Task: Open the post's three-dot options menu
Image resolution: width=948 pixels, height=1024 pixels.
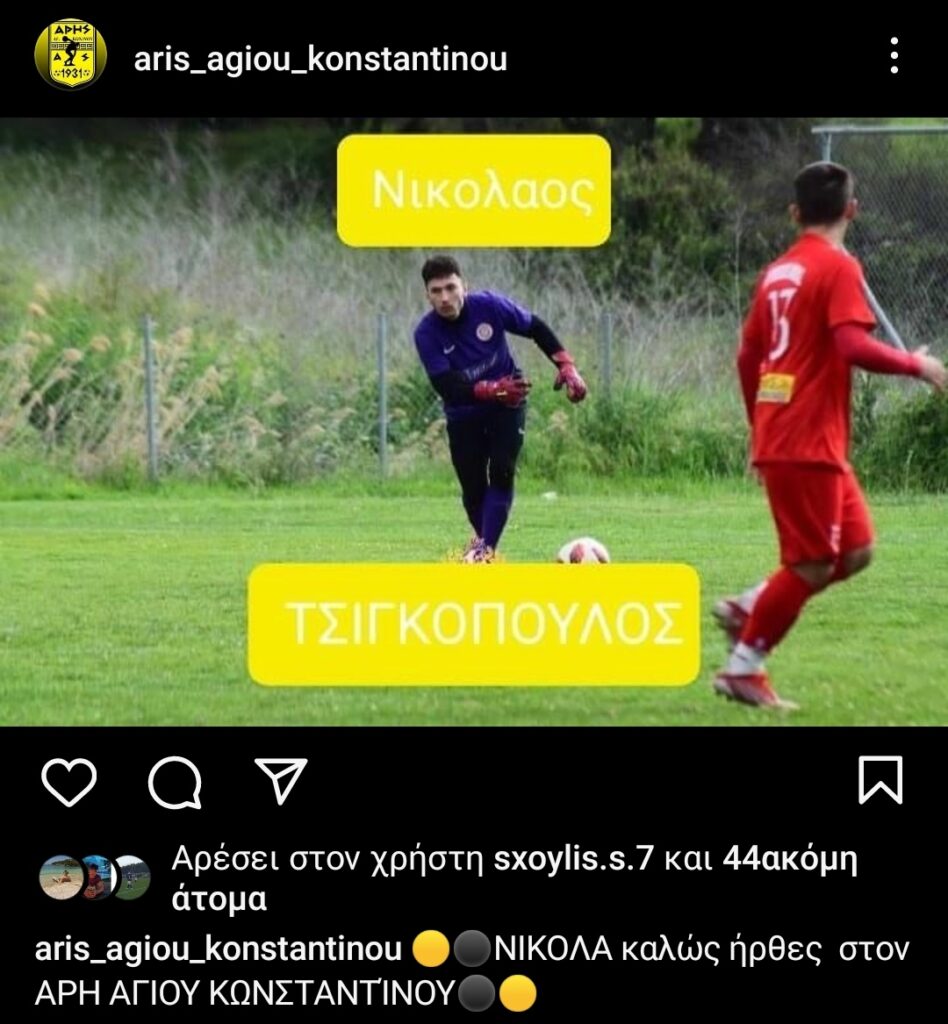Action: coord(894,57)
